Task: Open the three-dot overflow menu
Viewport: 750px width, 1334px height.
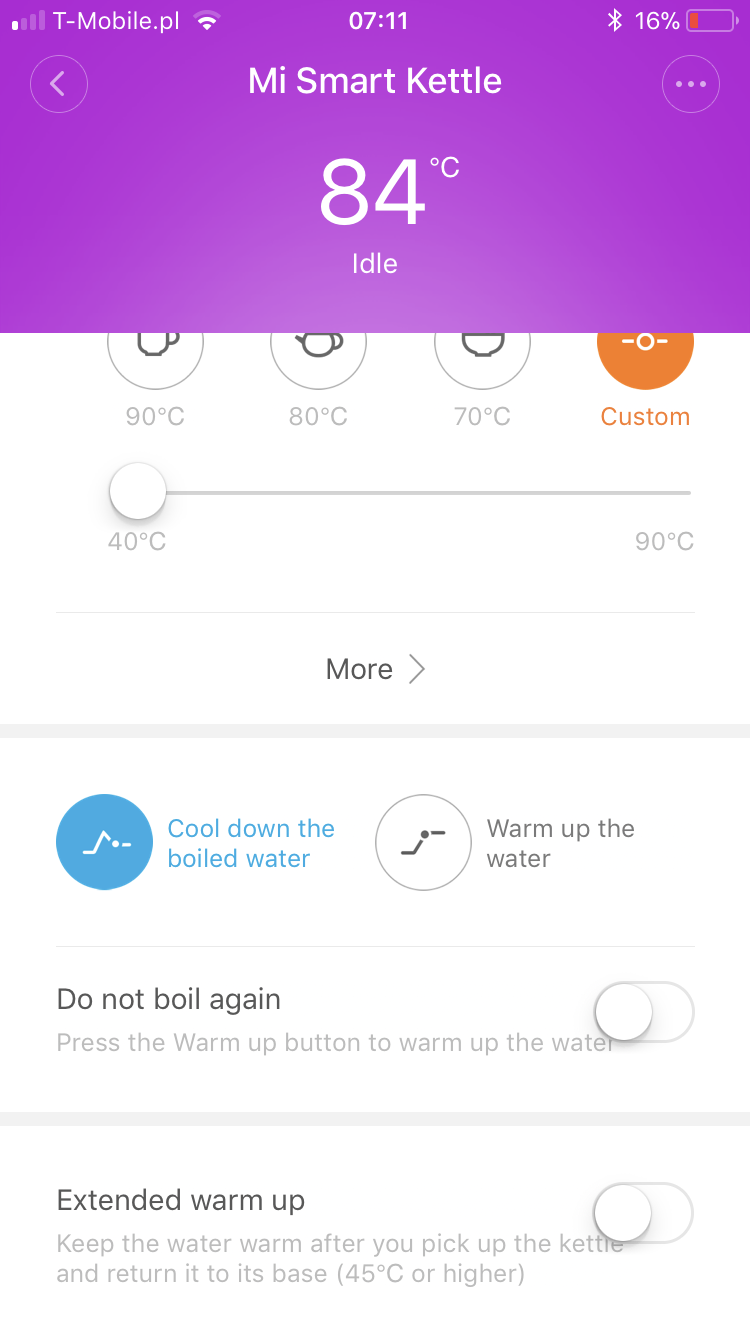Action: [x=691, y=84]
